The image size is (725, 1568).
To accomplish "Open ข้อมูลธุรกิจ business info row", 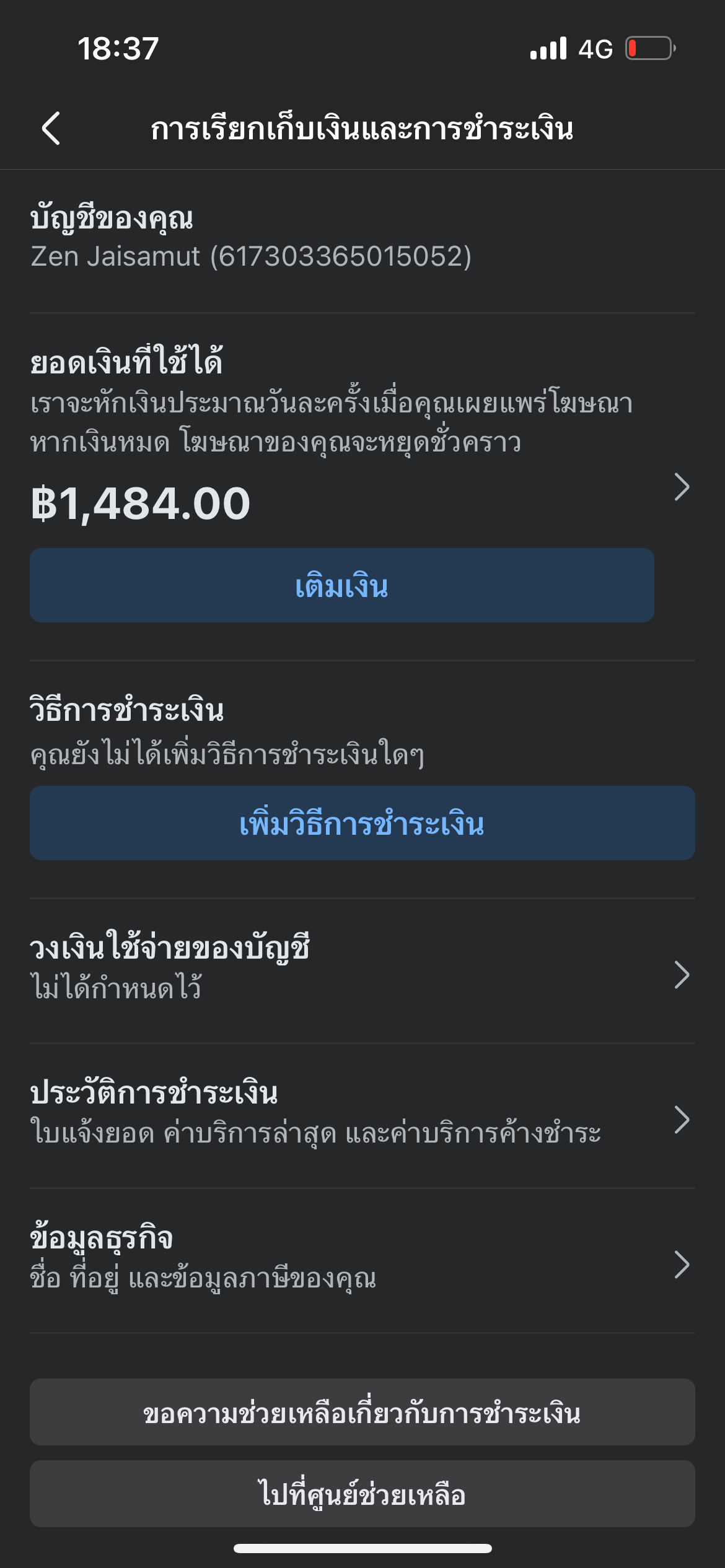I will coord(362,1261).
